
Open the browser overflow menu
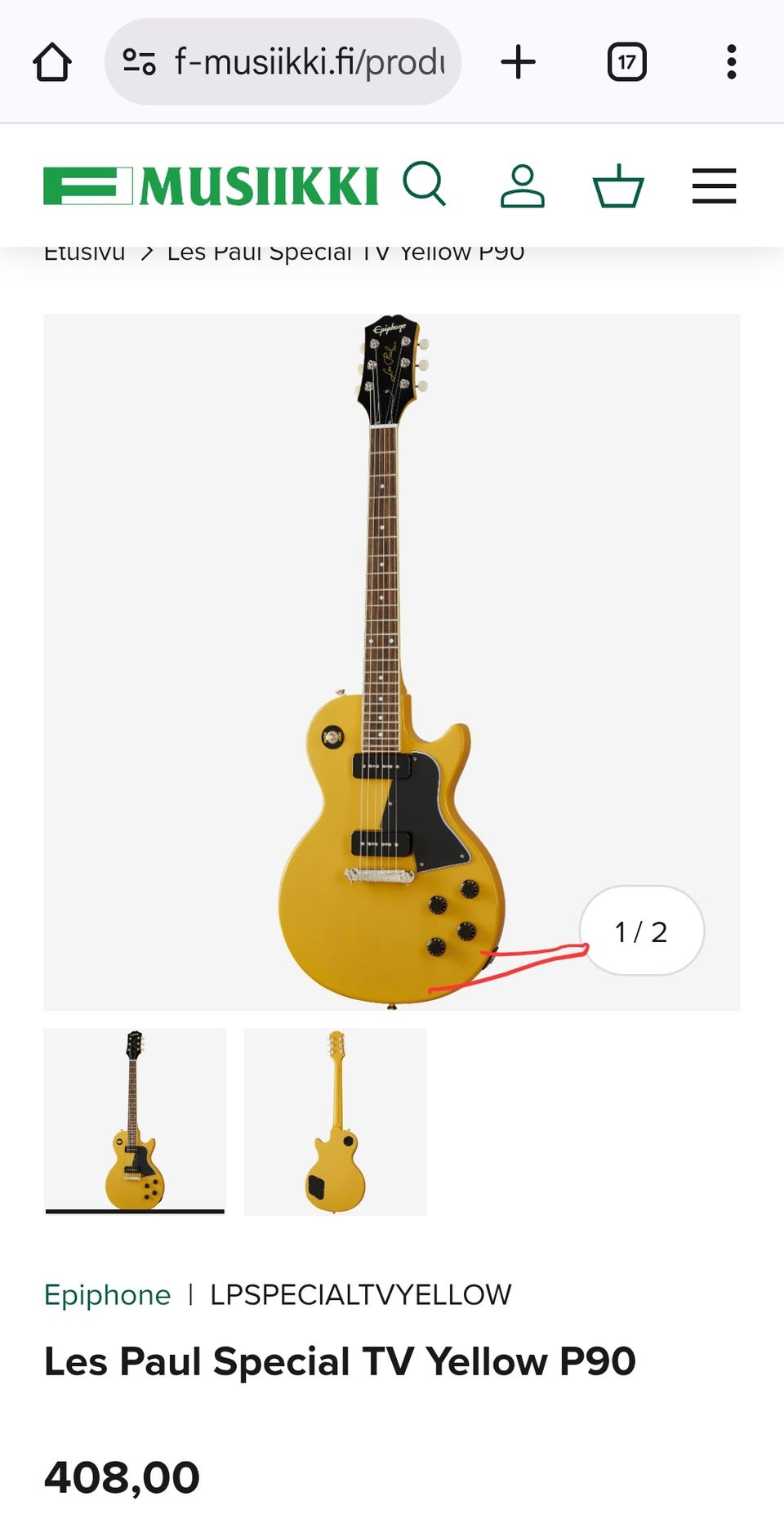(731, 62)
